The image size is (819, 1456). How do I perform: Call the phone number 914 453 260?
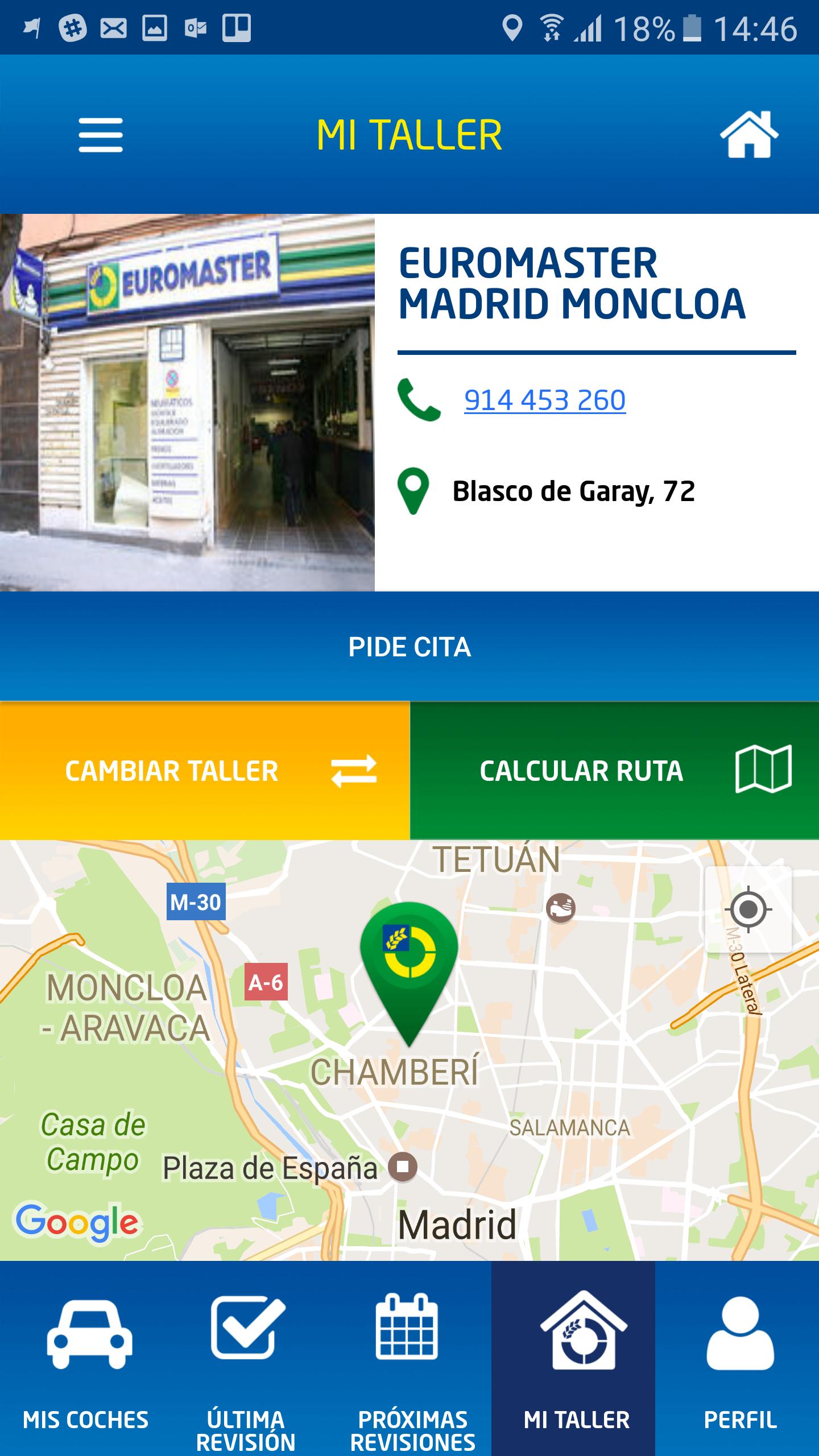click(544, 400)
